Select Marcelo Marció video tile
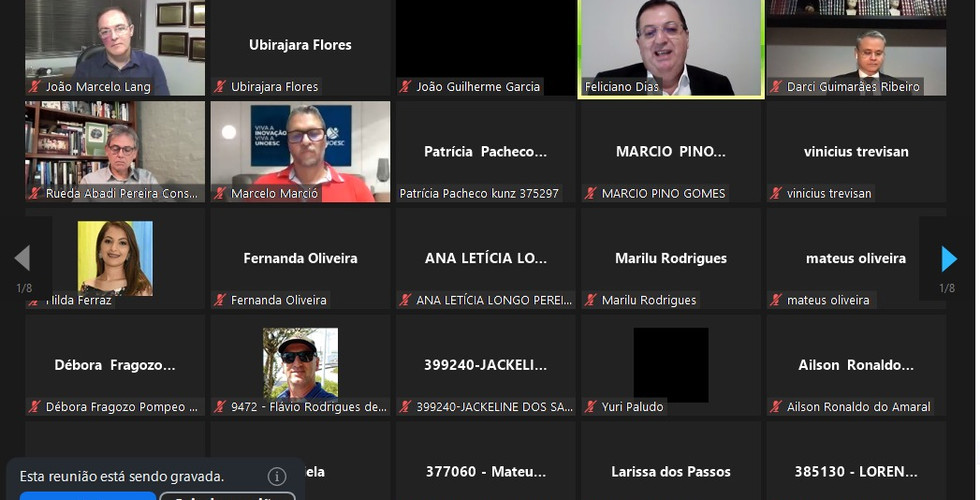Screen dimensions: 980x500 pos(300,150)
